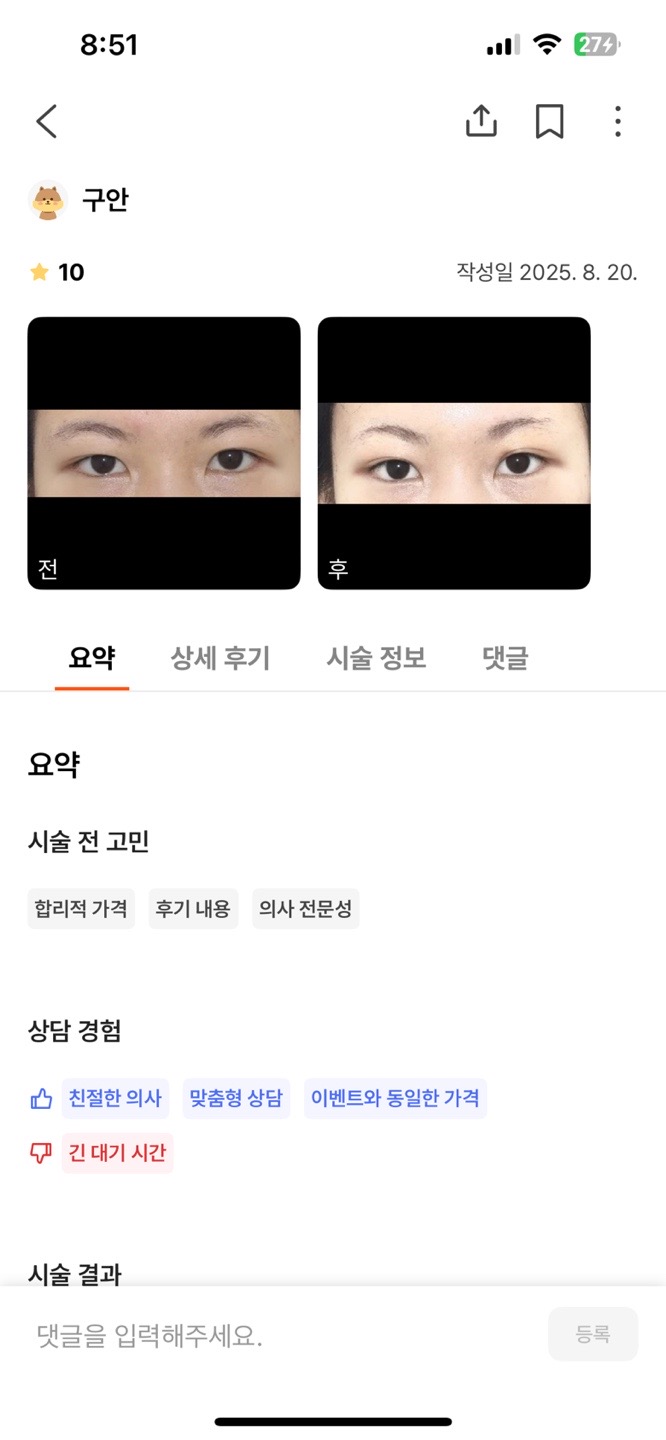666x1440 pixels.
Task: View the 후 (after) photo
Action: point(454,453)
